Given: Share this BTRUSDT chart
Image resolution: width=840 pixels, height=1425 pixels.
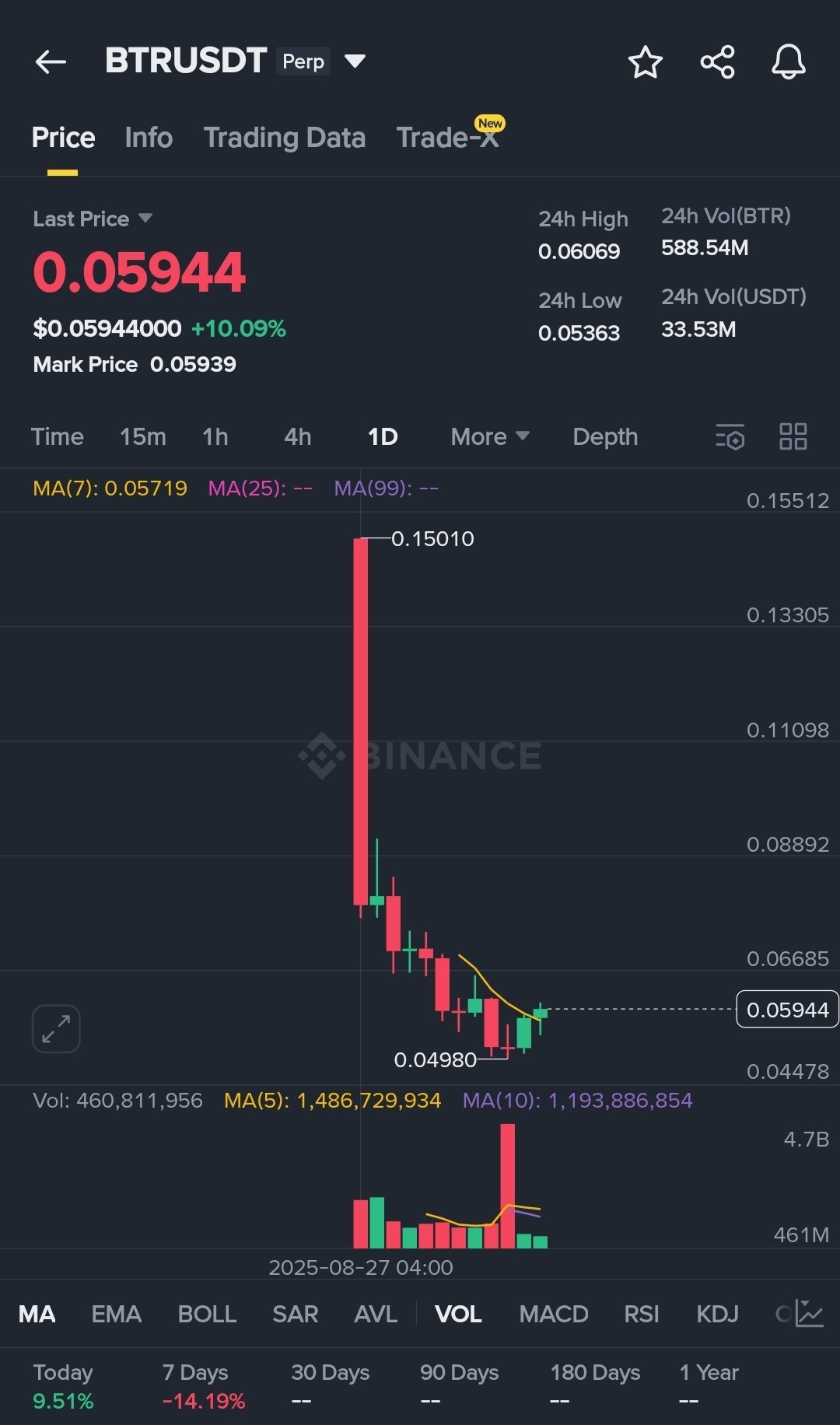Looking at the screenshot, I should pyautogui.click(x=717, y=62).
